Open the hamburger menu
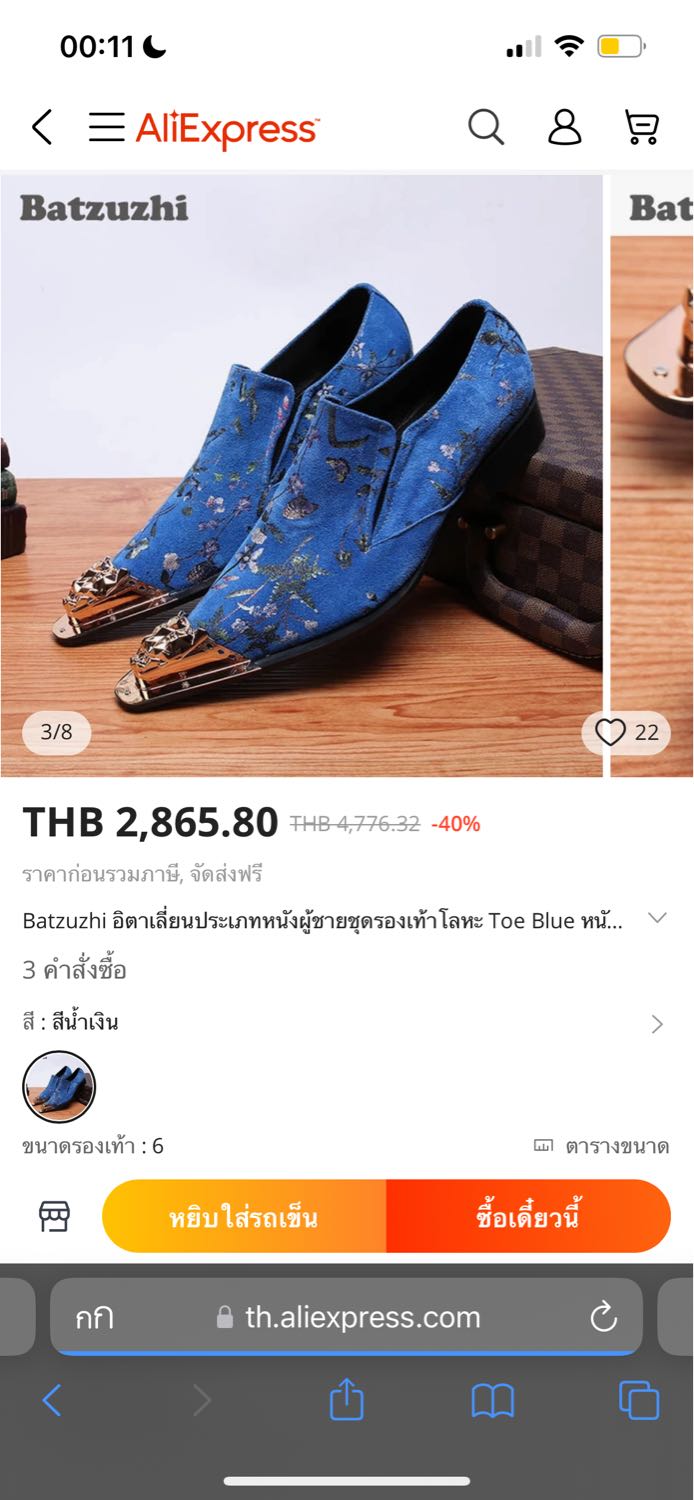This screenshot has width=694, height=1500. coord(106,128)
